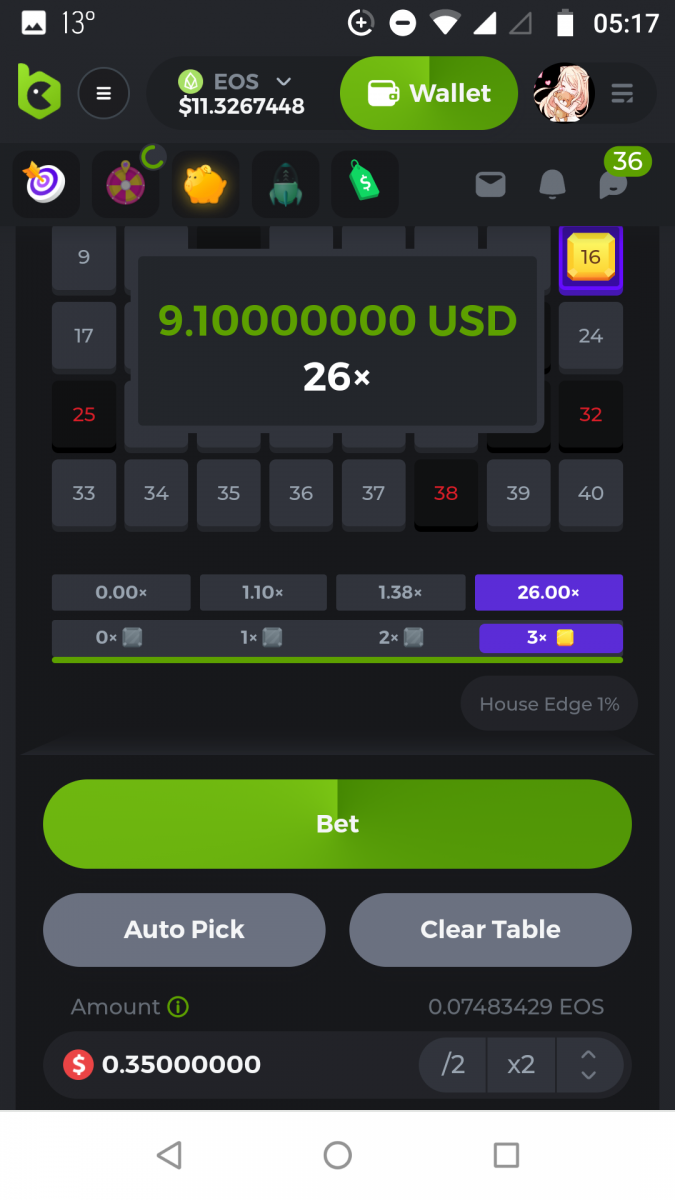The height and width of the screenshot is (1200, 675).
Task: Halve the bet amount with /2
Action: click(453, 1065)
